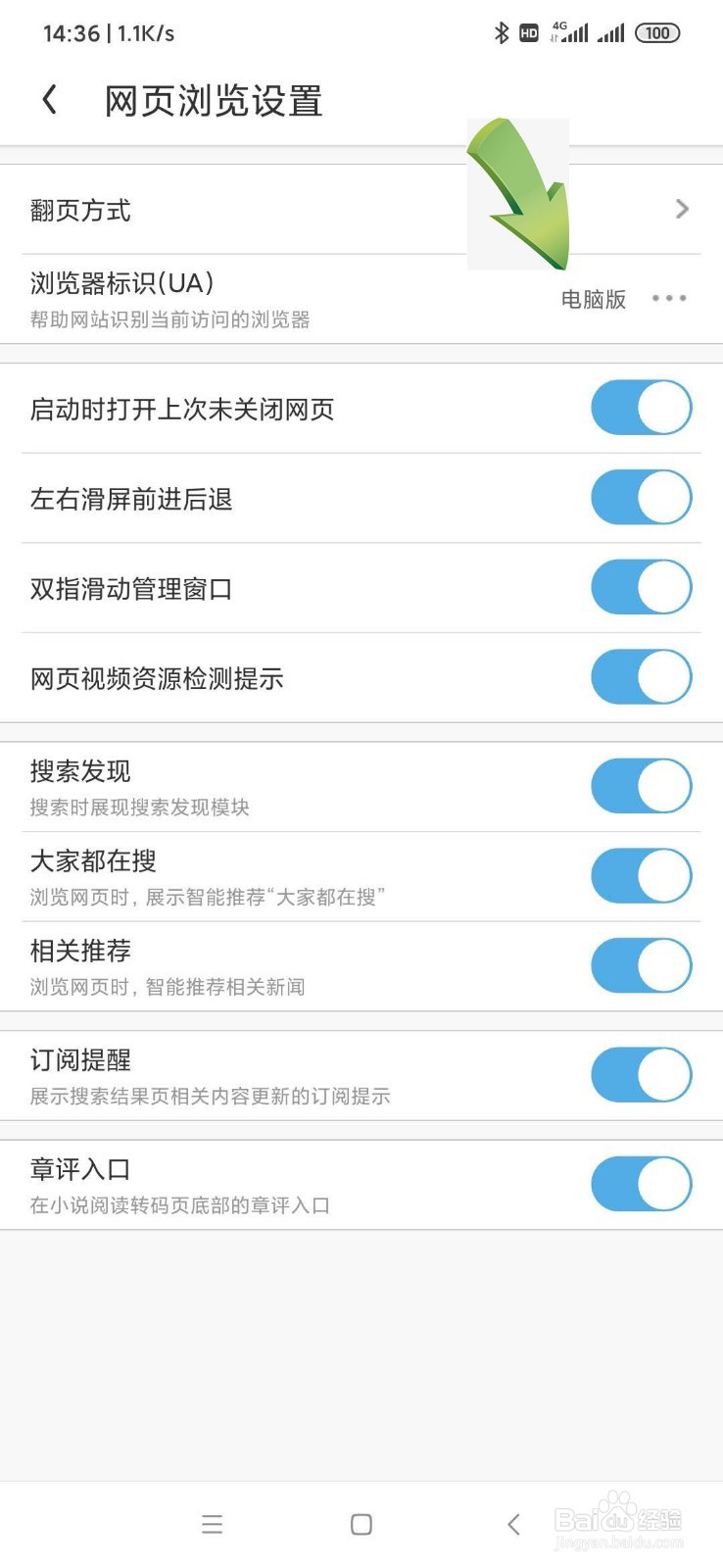Open 浏览器标识(UA) options
723x1568 pixels.
pos(361,299)
